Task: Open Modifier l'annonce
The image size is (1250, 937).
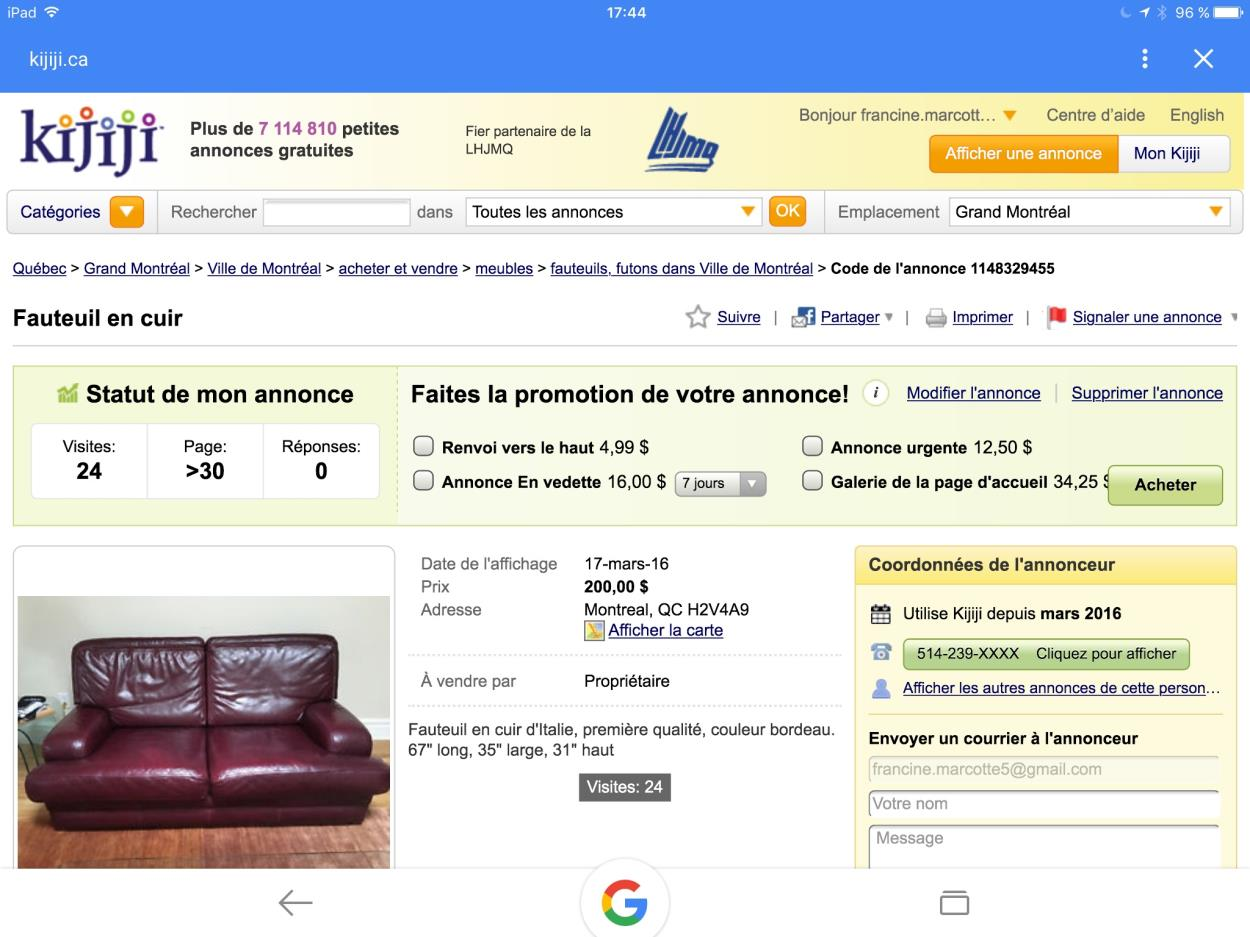Action: 973,393
